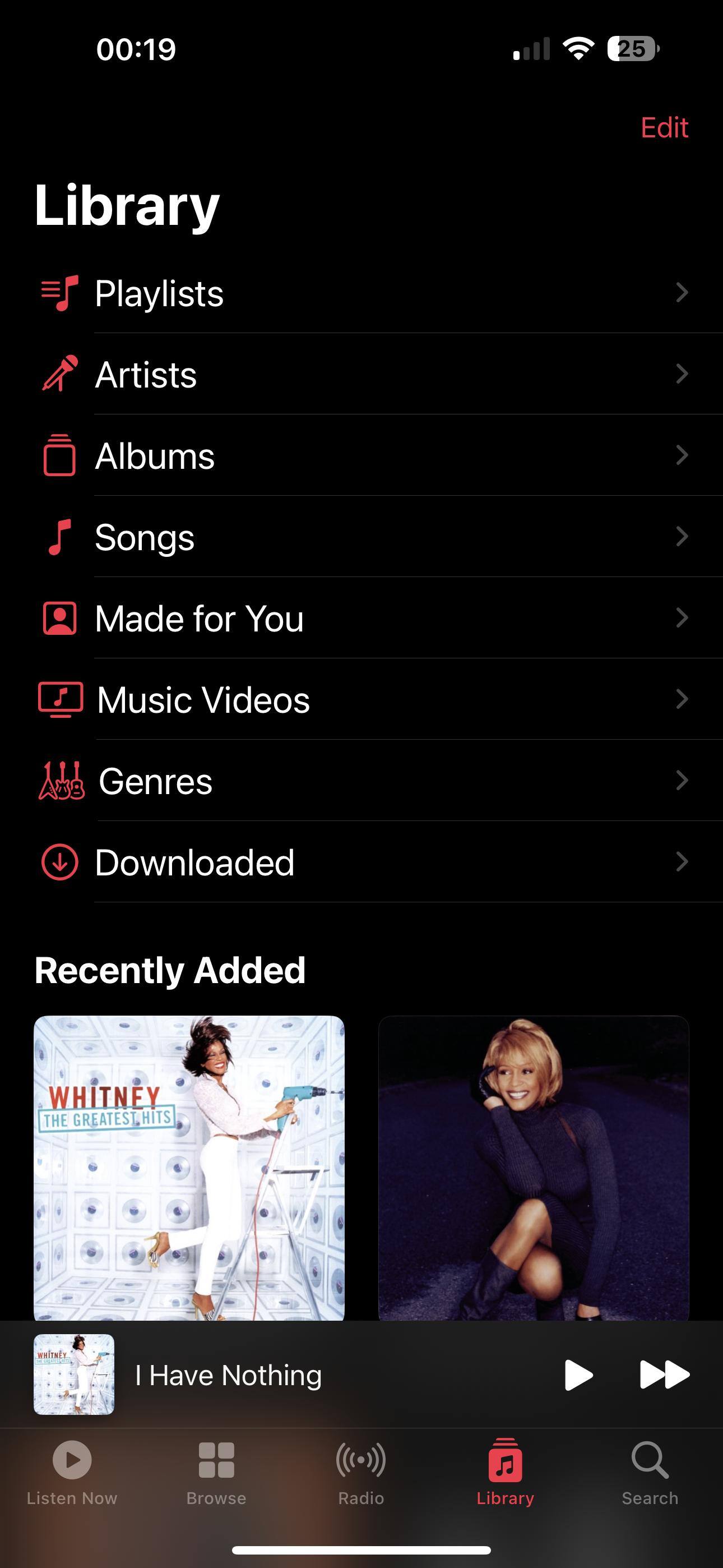
Task: Play I Have Nothing
Action: point(577,1375)
